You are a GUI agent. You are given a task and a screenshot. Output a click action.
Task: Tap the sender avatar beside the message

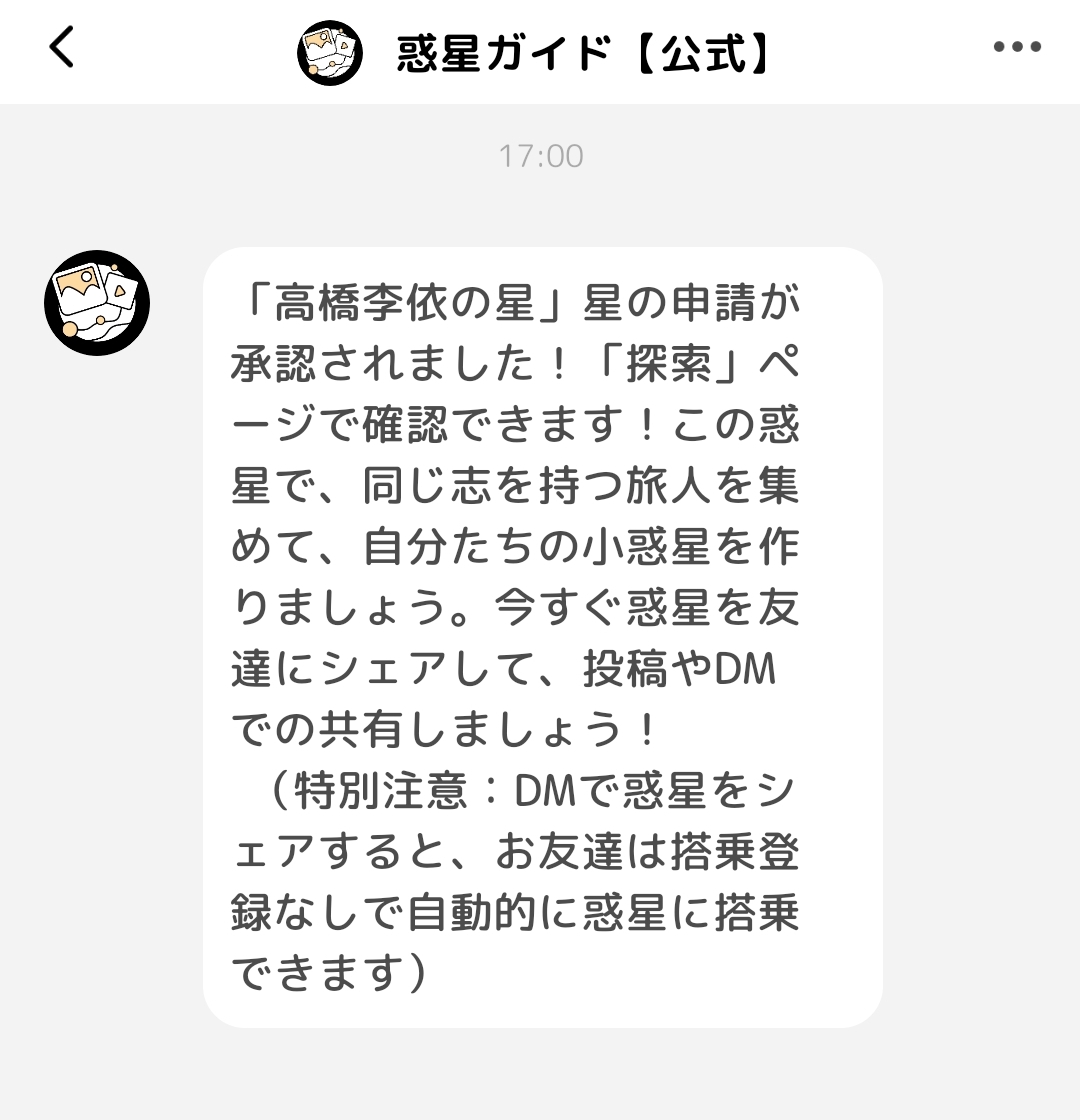(97, 302)
